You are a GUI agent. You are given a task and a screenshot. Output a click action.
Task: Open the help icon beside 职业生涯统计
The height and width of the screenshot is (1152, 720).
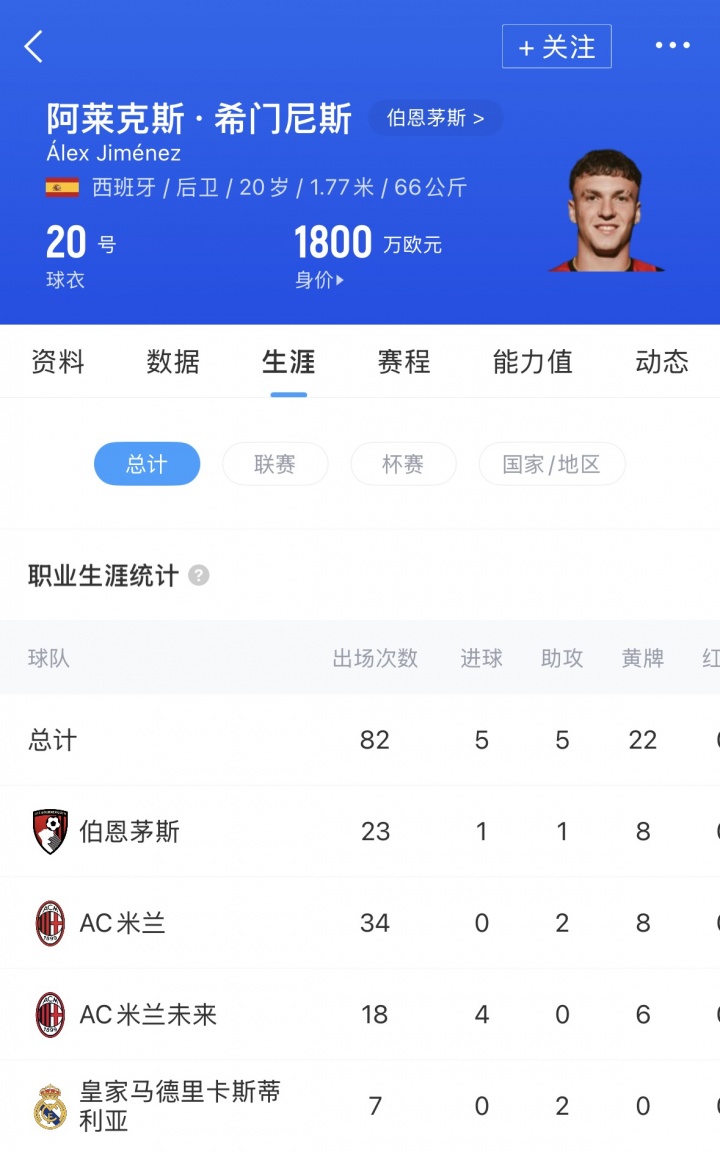pyautogui.click(x=199, y=576)
